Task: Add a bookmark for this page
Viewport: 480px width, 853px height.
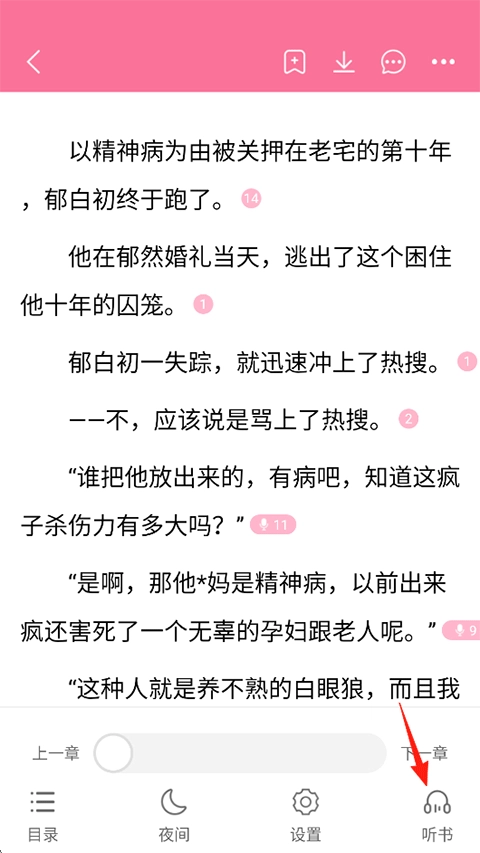Action: coord(294,62)
